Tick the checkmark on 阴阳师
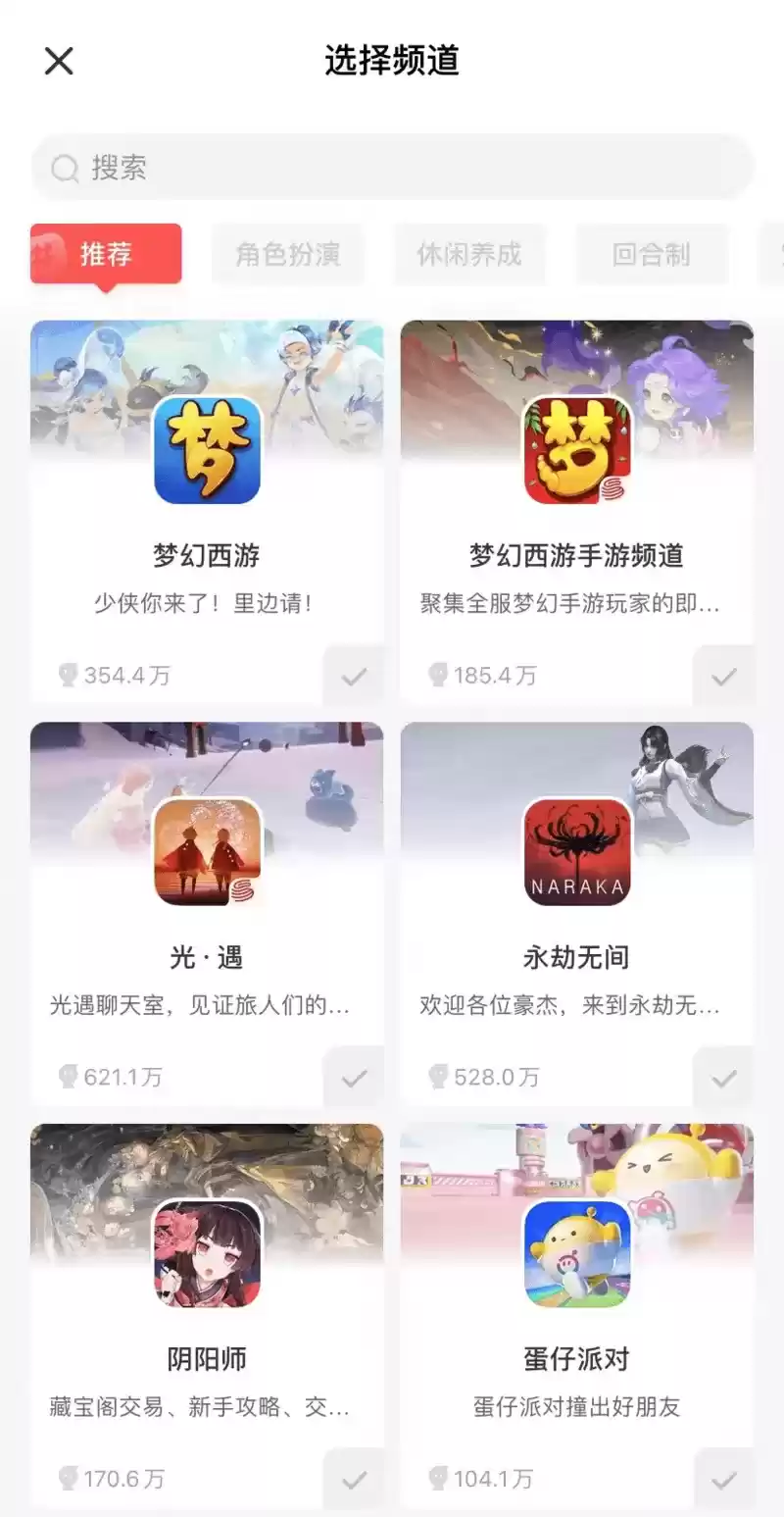The height and width of the screenshot is (1517, 784). [x=354, y=1479]
